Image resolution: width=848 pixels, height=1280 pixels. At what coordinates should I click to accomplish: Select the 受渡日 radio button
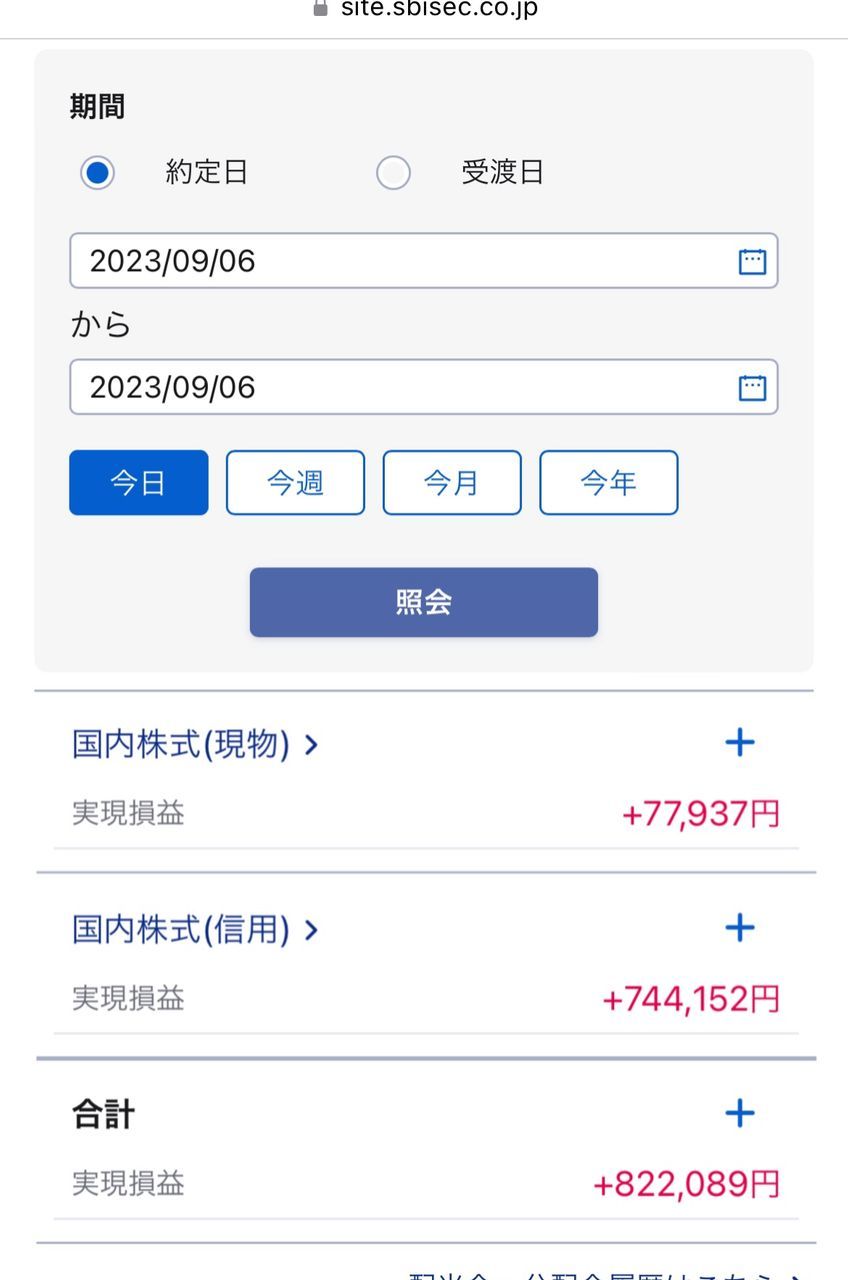[393, 173]
